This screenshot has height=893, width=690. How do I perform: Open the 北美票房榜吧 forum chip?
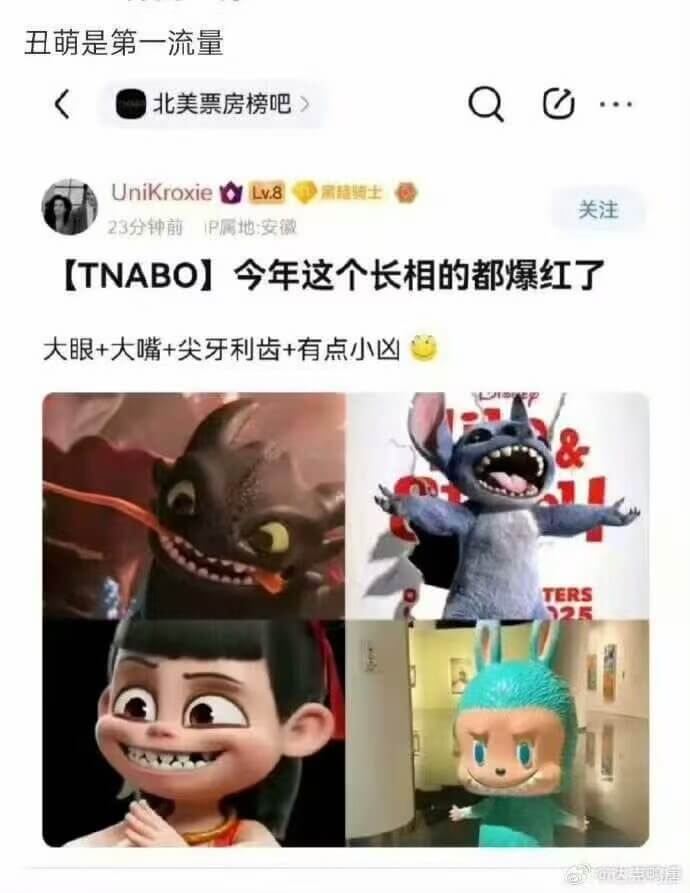[x=211, y=104]
